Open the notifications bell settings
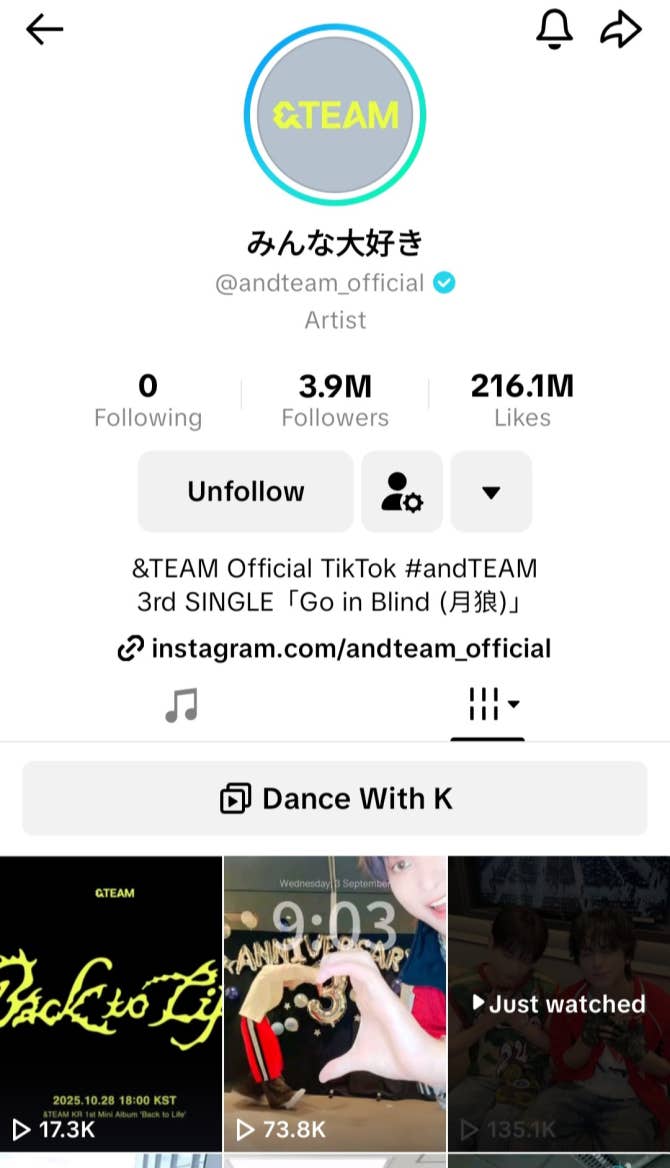Screen dimensions: 670x1168 pos(554,30)
